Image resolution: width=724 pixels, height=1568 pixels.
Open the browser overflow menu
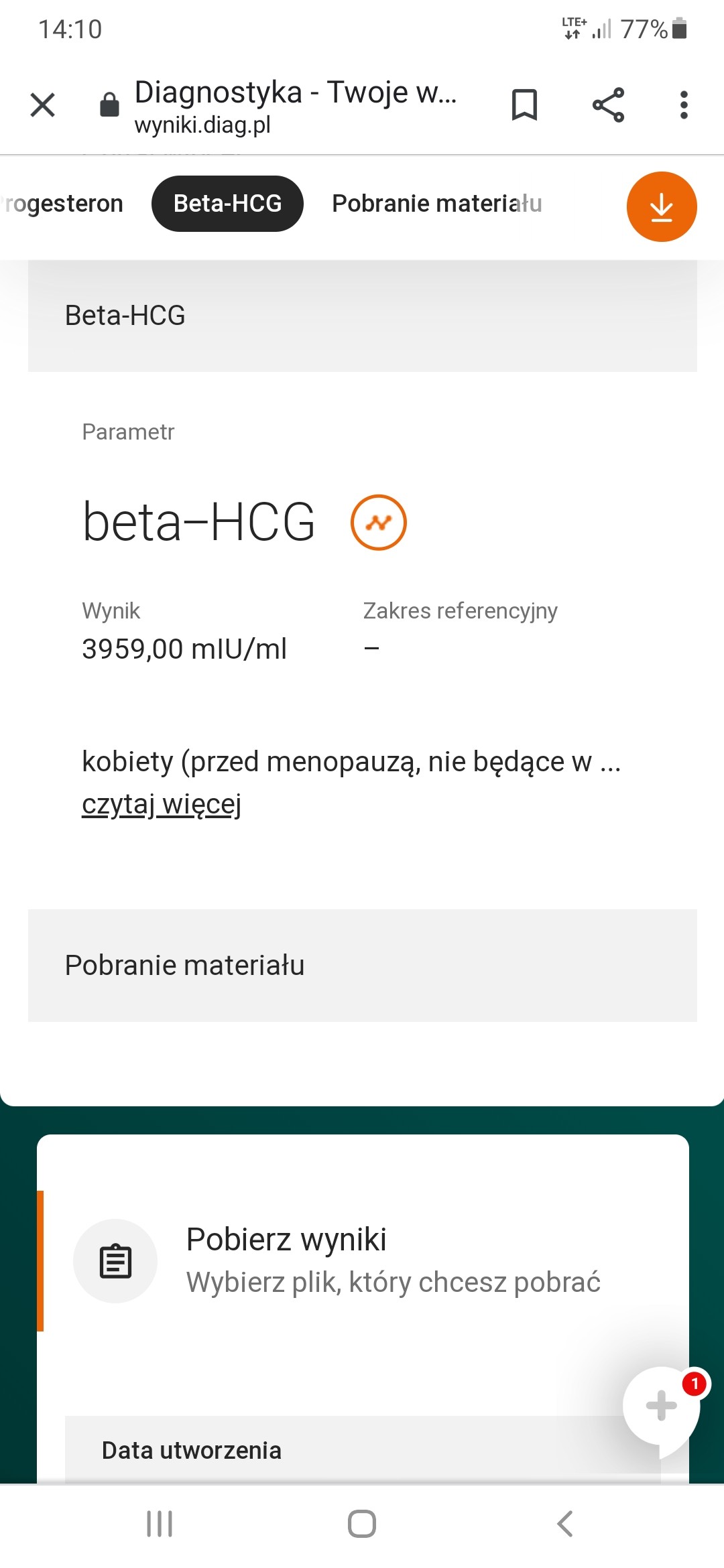(x=684, y=105)
